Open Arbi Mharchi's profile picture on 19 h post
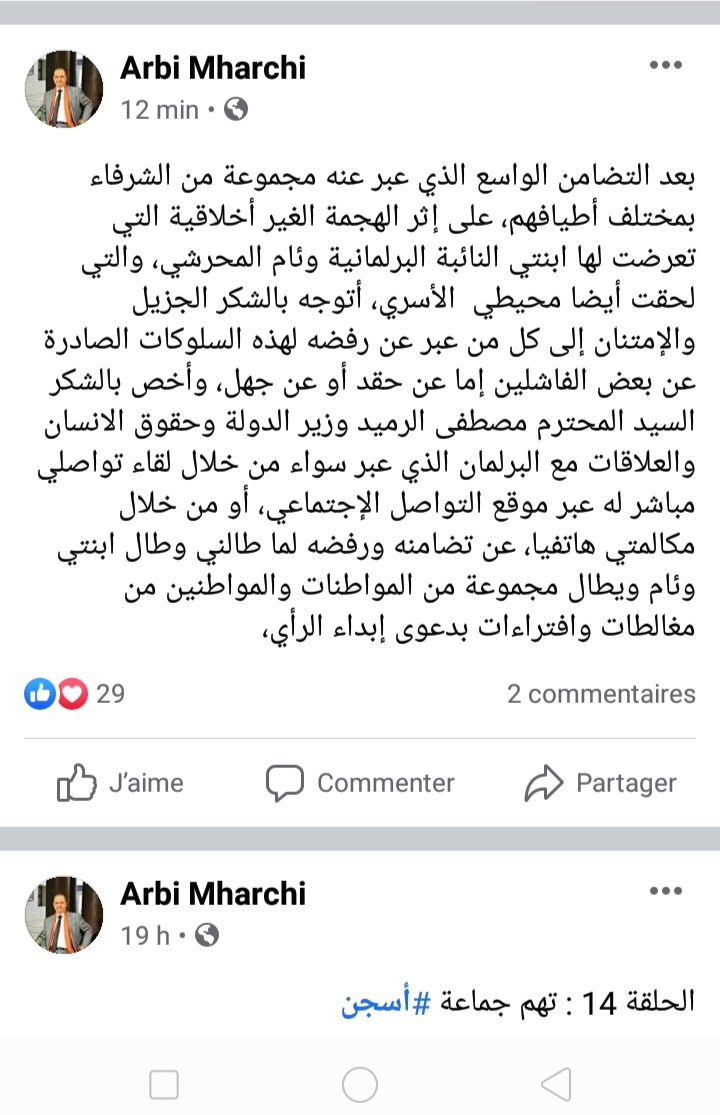Image resolution: width=720 pixels, height=1115 pixels. click(64, 914)
